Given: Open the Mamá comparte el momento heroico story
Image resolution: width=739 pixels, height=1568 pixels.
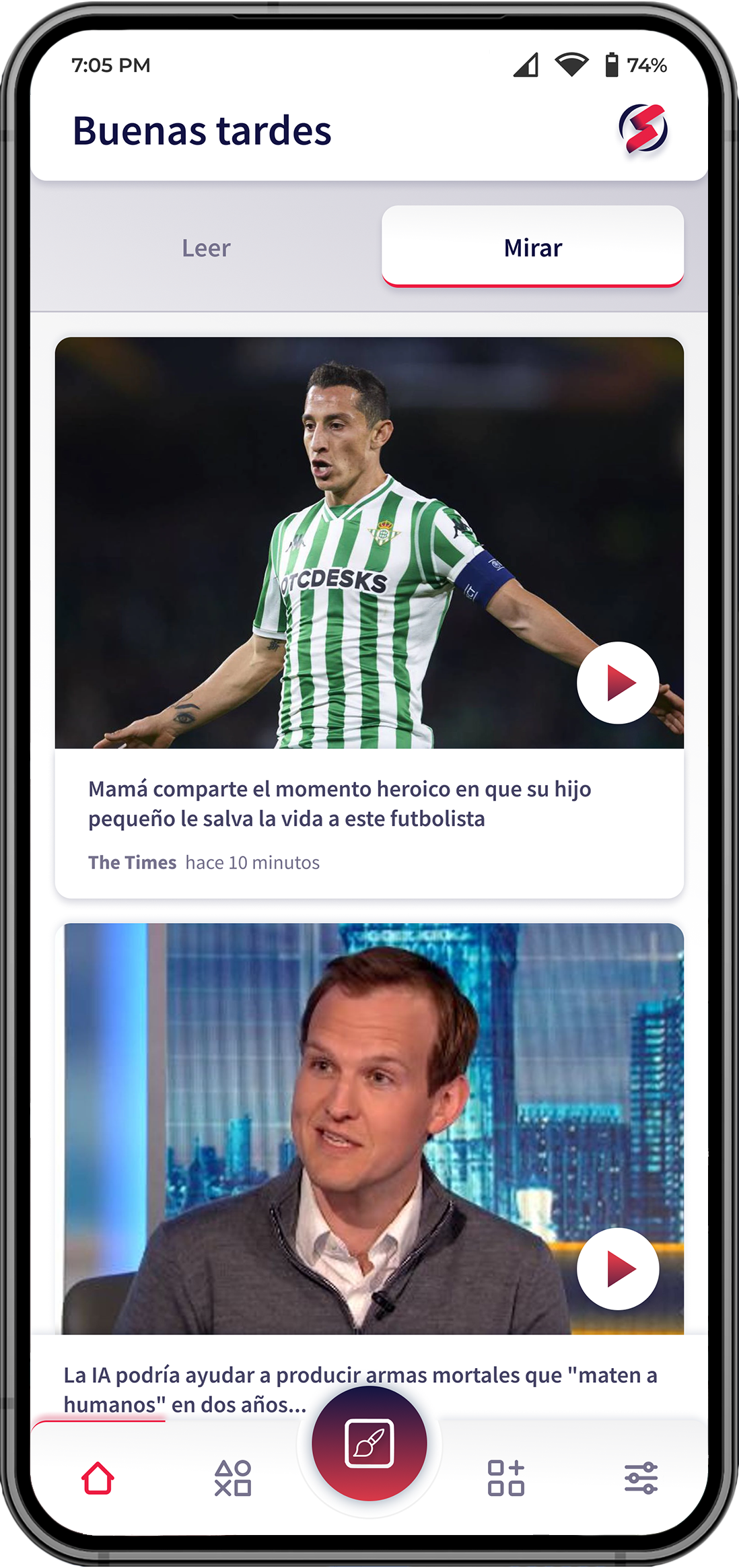Looking at the screenshot, I should click(x=339, y=803).
